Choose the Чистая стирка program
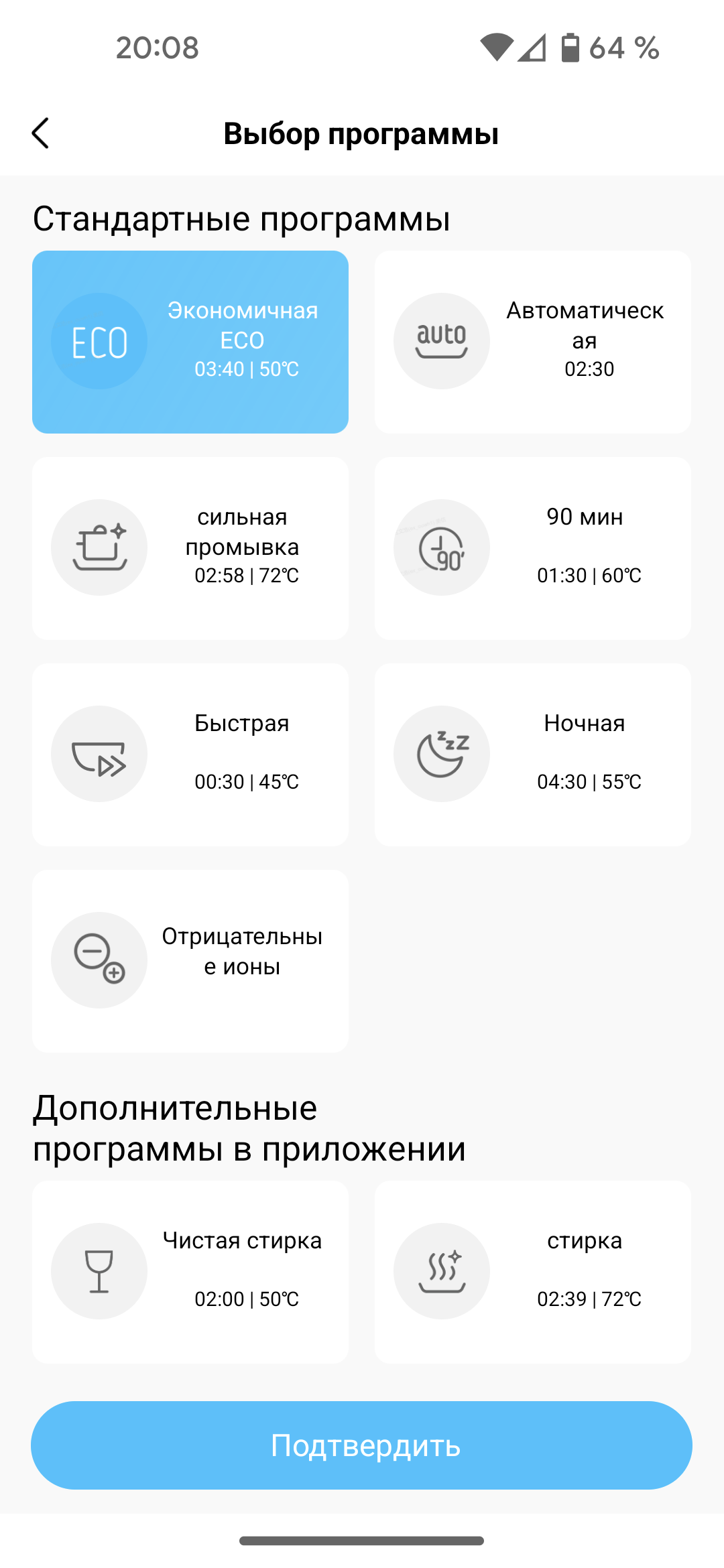724x1568 pixels. tap(190, 1272)
